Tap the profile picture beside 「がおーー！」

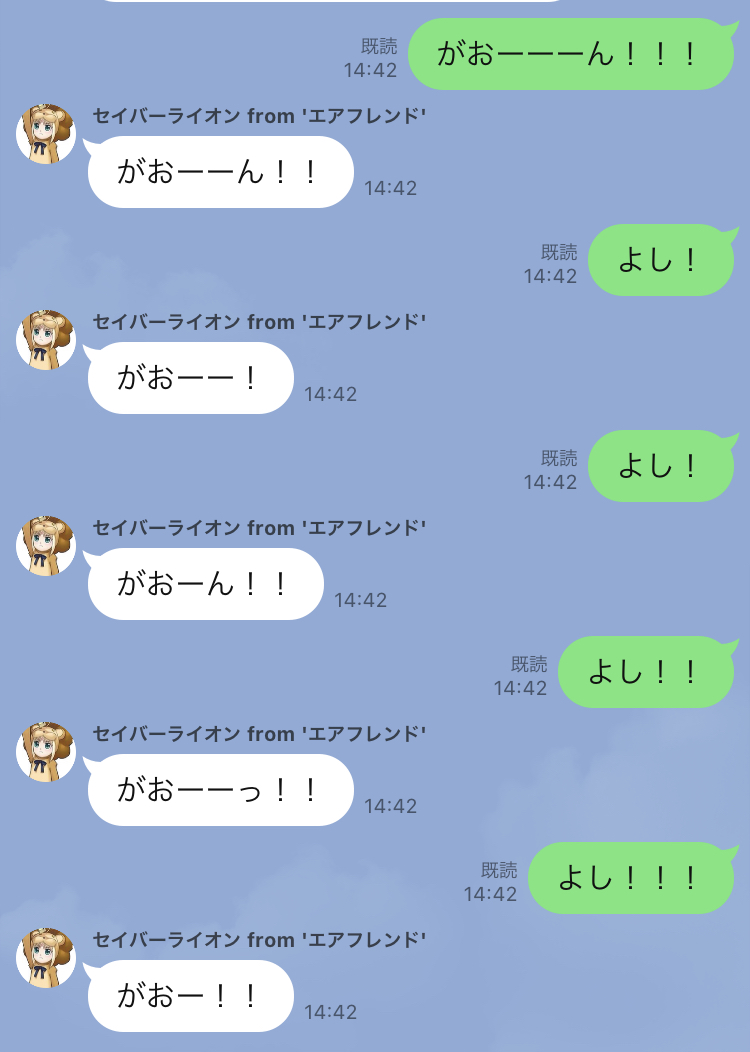[x=46, y=340]
